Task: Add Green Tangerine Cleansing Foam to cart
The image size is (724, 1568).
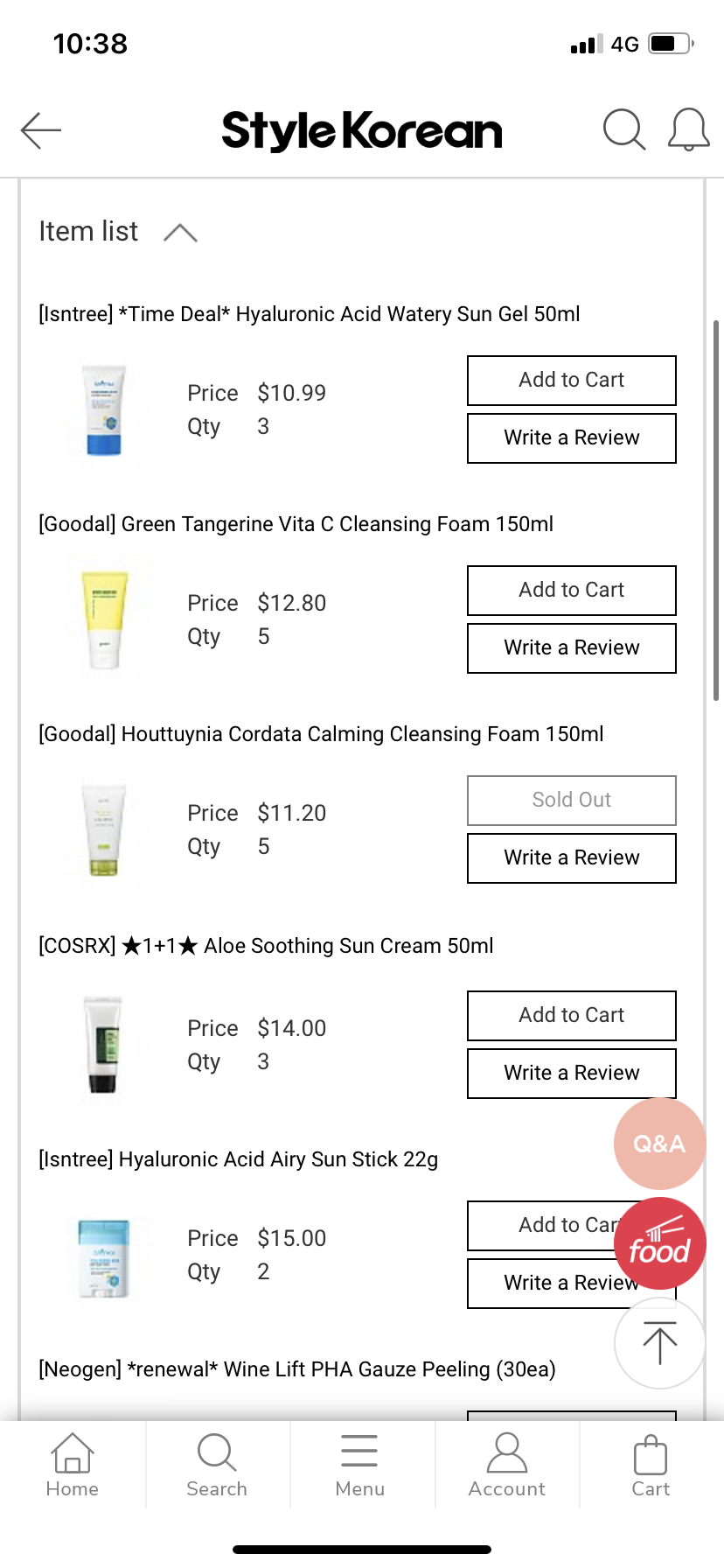Action: click(572, 591)
